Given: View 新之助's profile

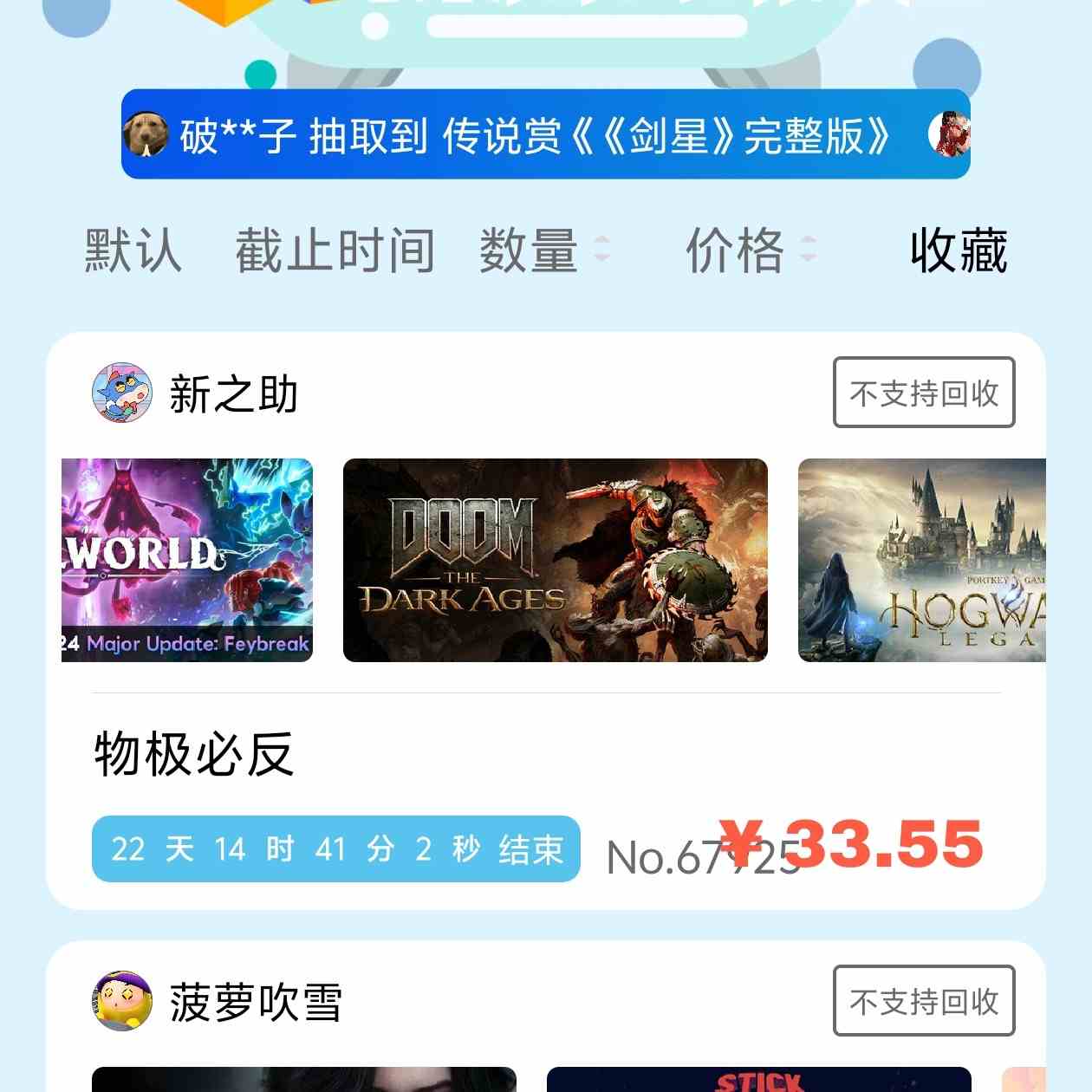Looking at the screenshot, I should tap(195, 393).
